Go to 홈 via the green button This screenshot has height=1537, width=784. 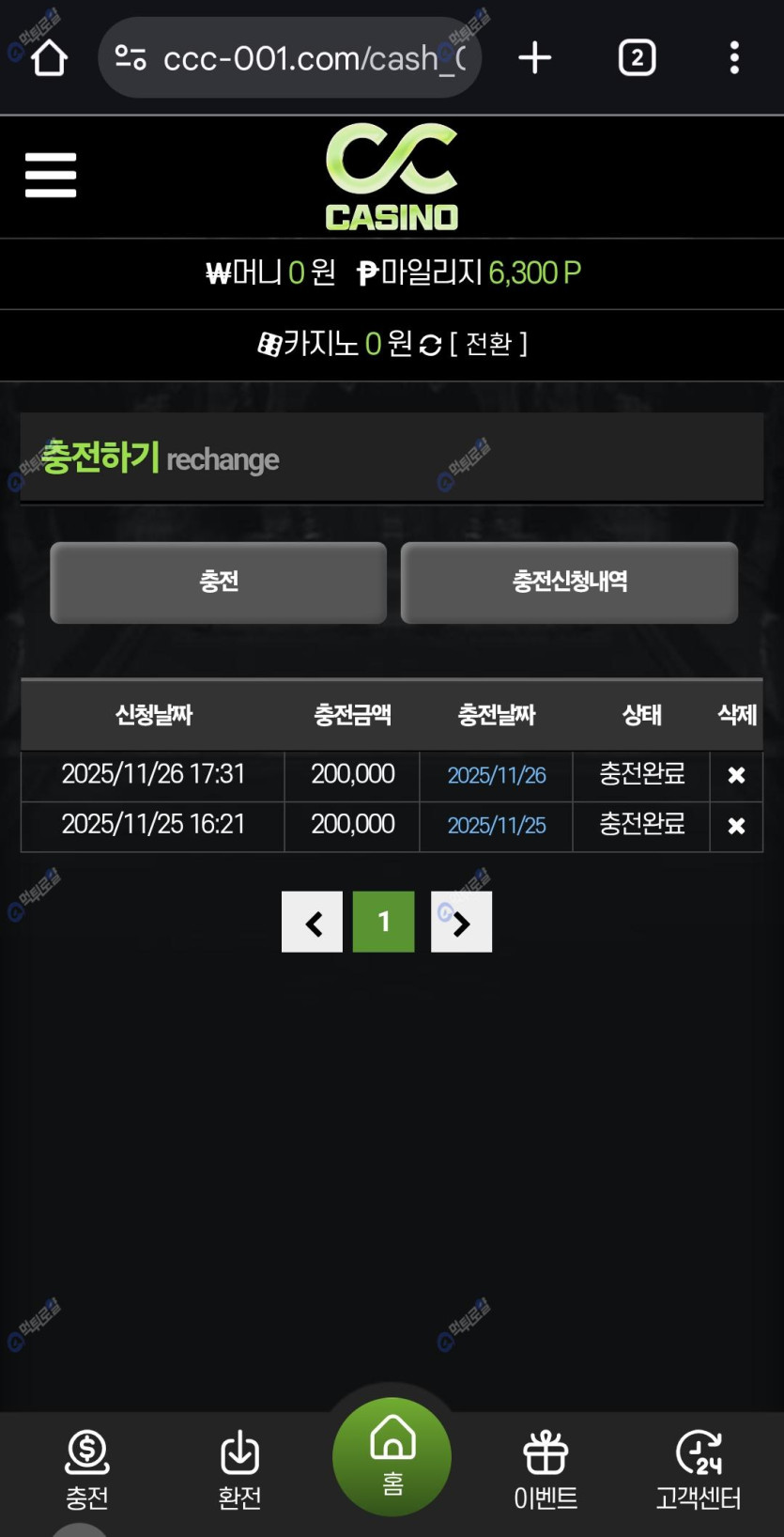coord(392,1456)
